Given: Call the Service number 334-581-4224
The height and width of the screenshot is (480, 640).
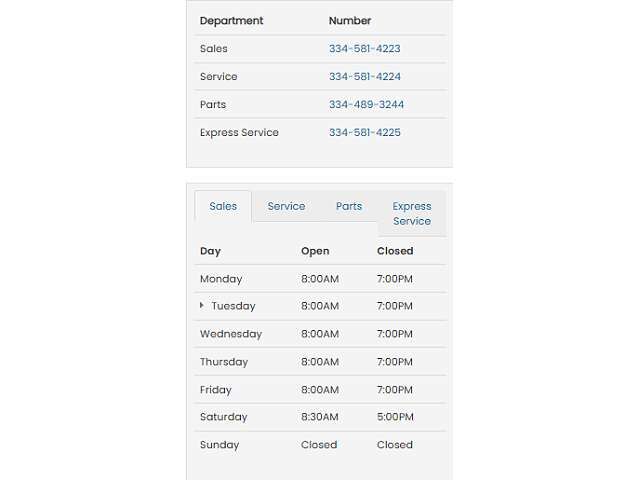Looking at the screenshot, I should [x=364, y=77].
